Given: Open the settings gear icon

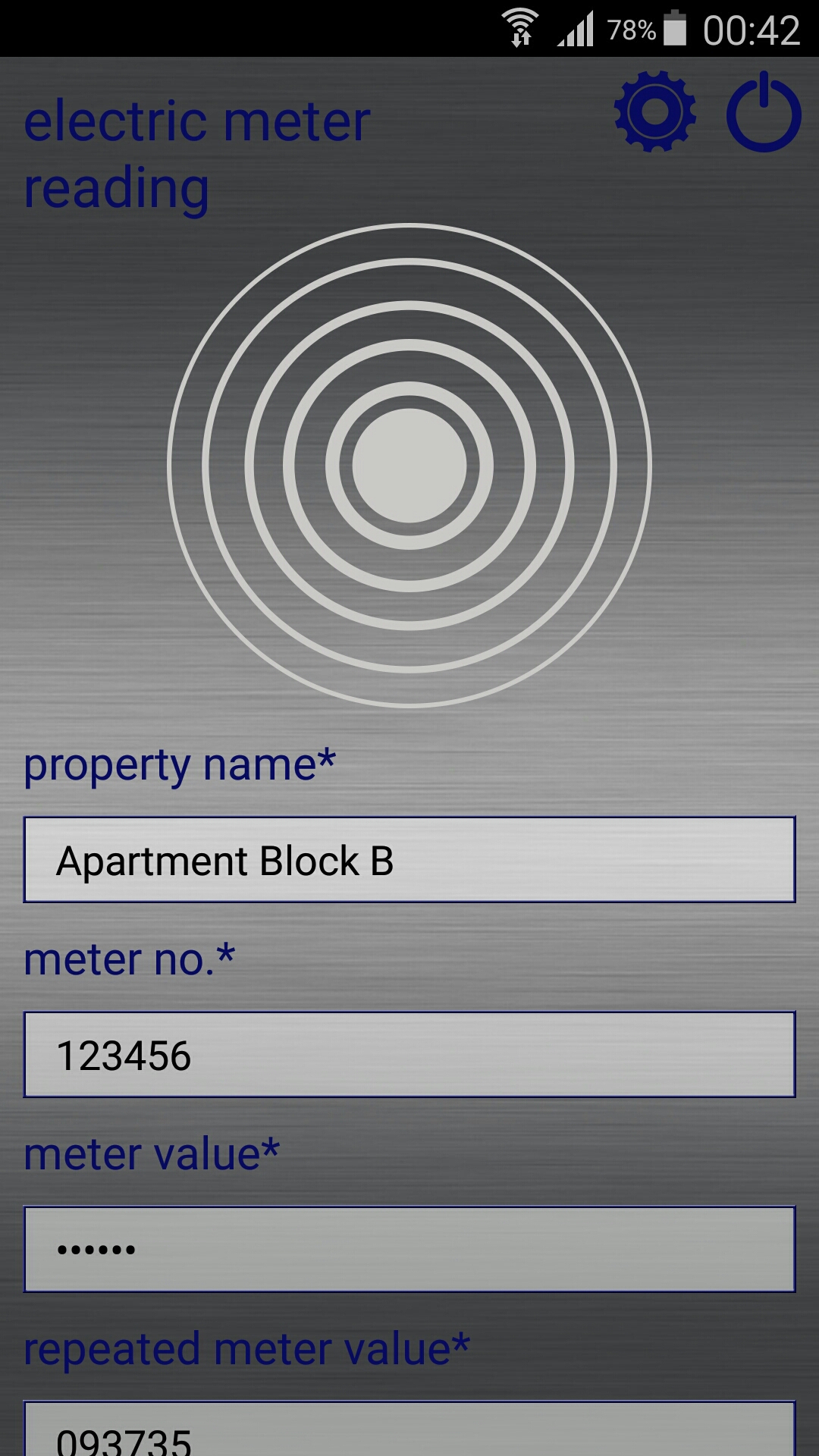Looking at the screenshot, I should coord(654,112).
